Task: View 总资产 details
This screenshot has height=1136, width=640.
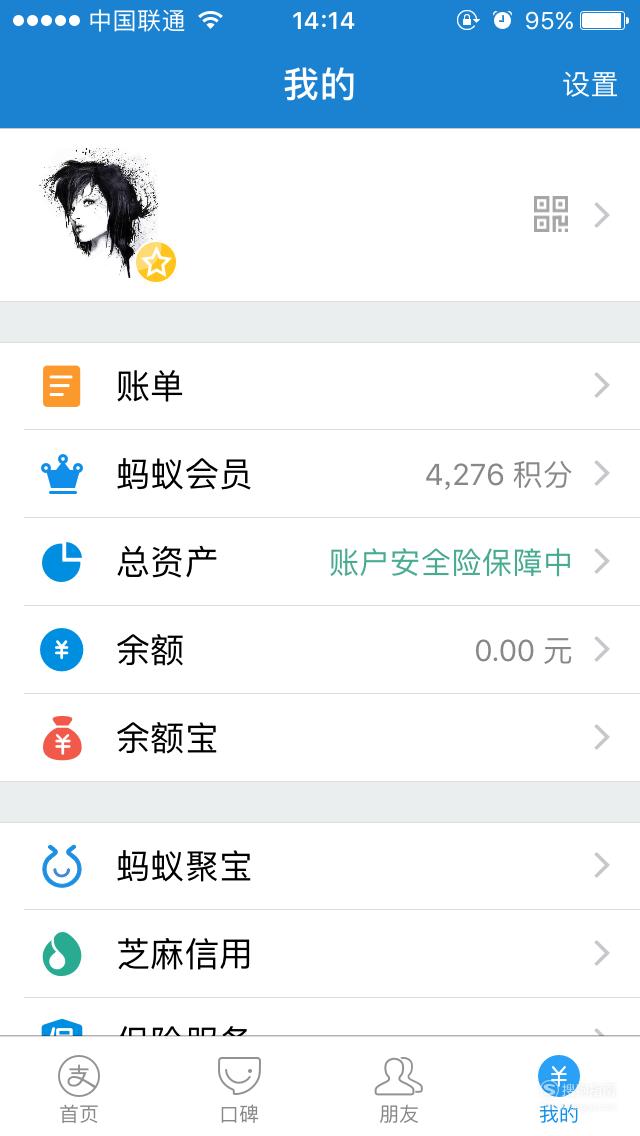Action: [x=320, y=561]
